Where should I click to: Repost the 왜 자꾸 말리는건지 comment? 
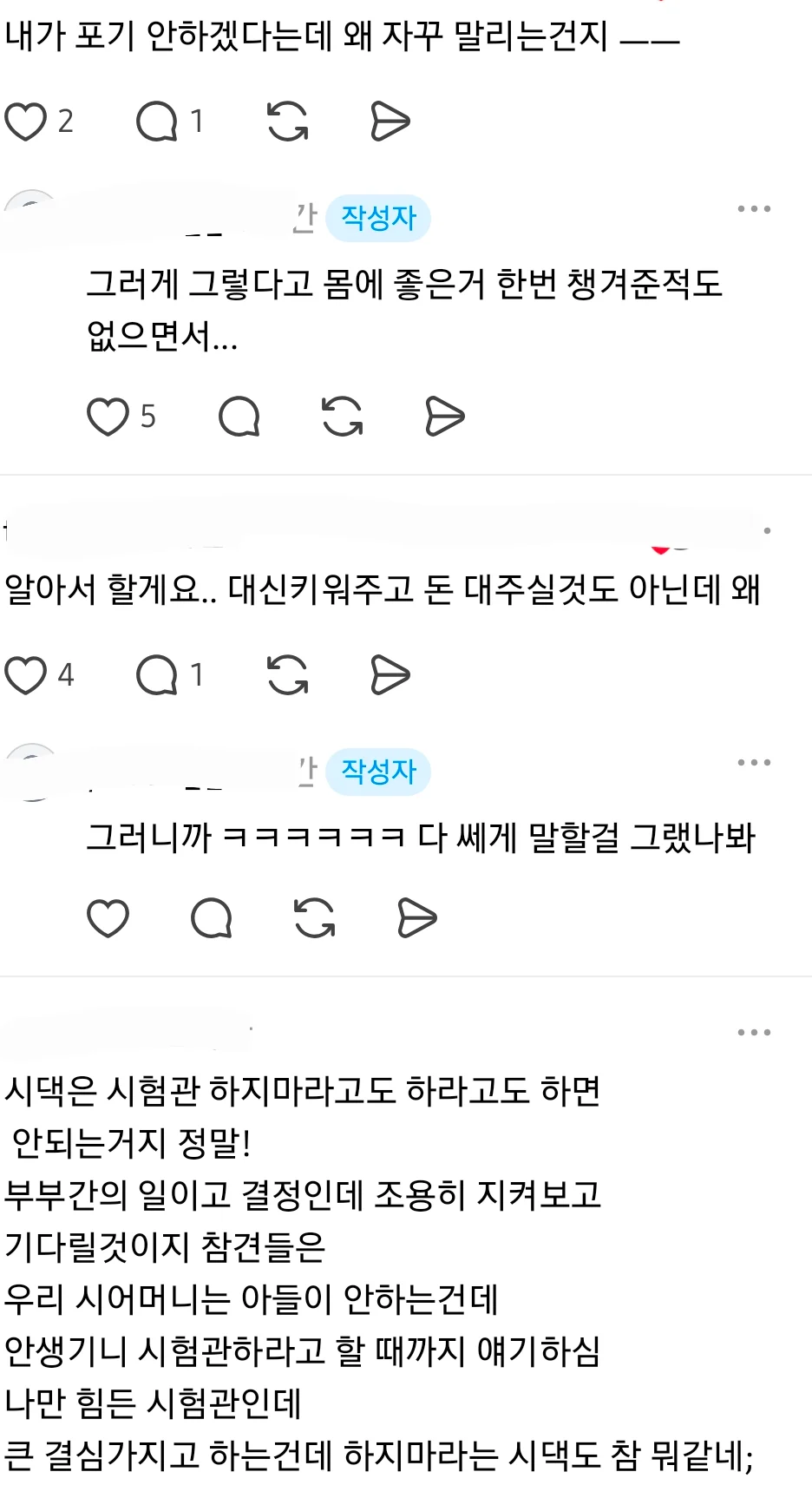click(288, 122)
